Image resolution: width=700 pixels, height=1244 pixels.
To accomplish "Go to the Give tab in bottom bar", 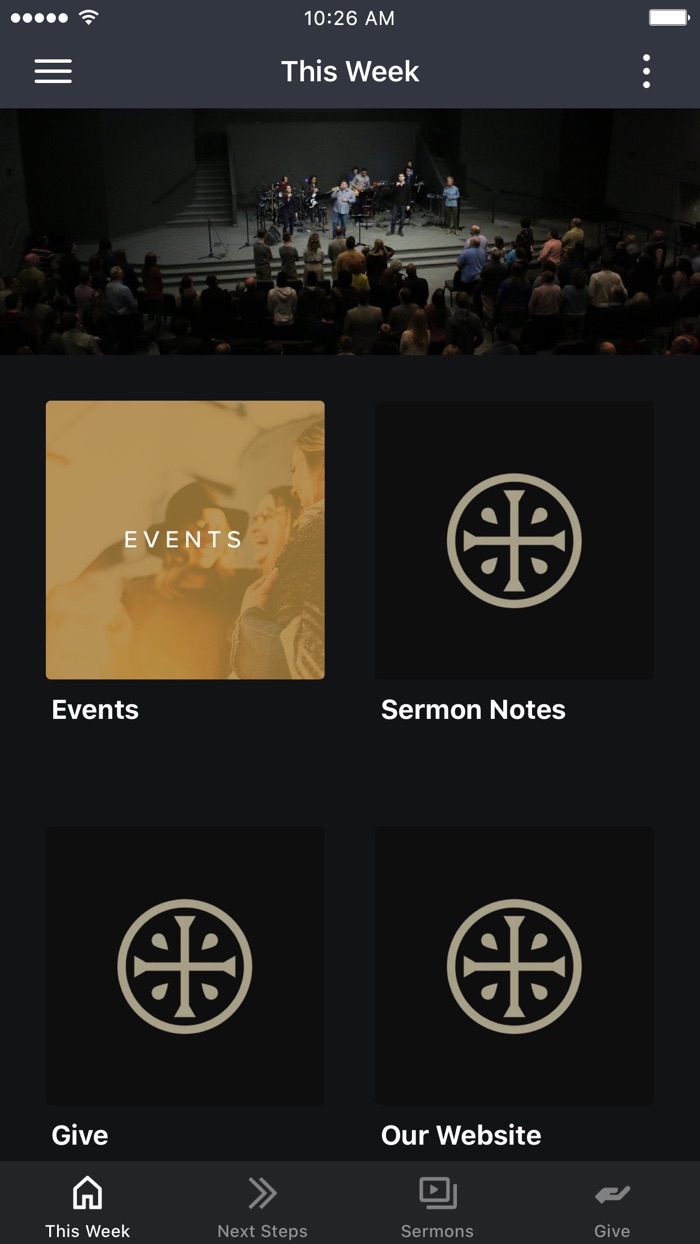I will coord(612,1203).
